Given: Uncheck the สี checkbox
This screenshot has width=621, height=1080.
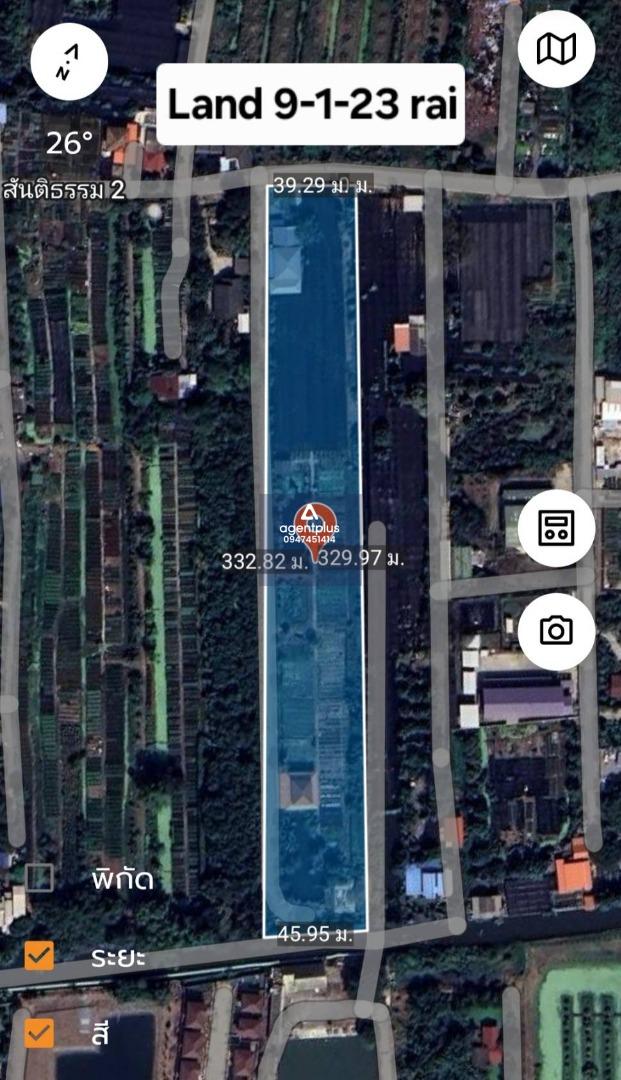Looking at the screenshot, I should pos(39,1031).
